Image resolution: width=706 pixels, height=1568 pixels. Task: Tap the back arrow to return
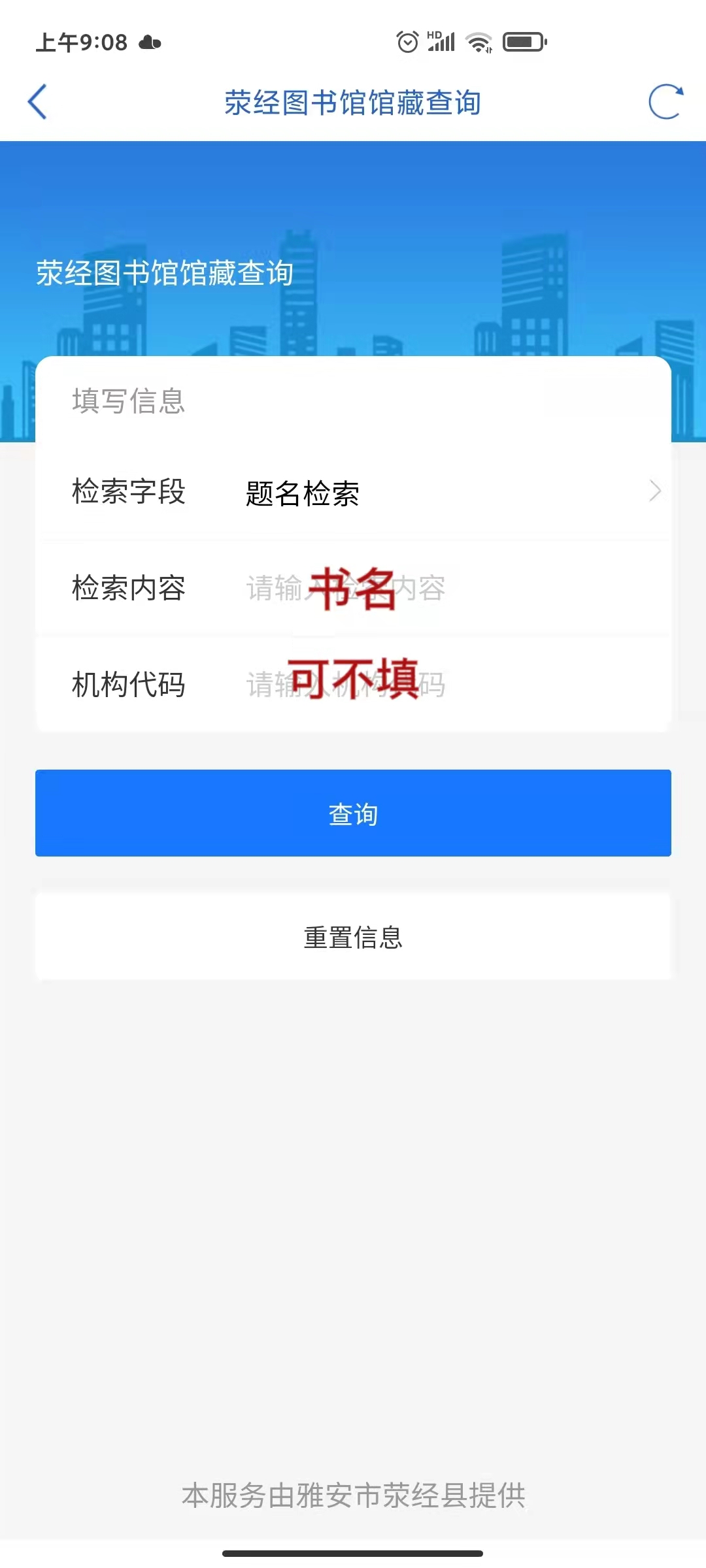click(37, 103)
